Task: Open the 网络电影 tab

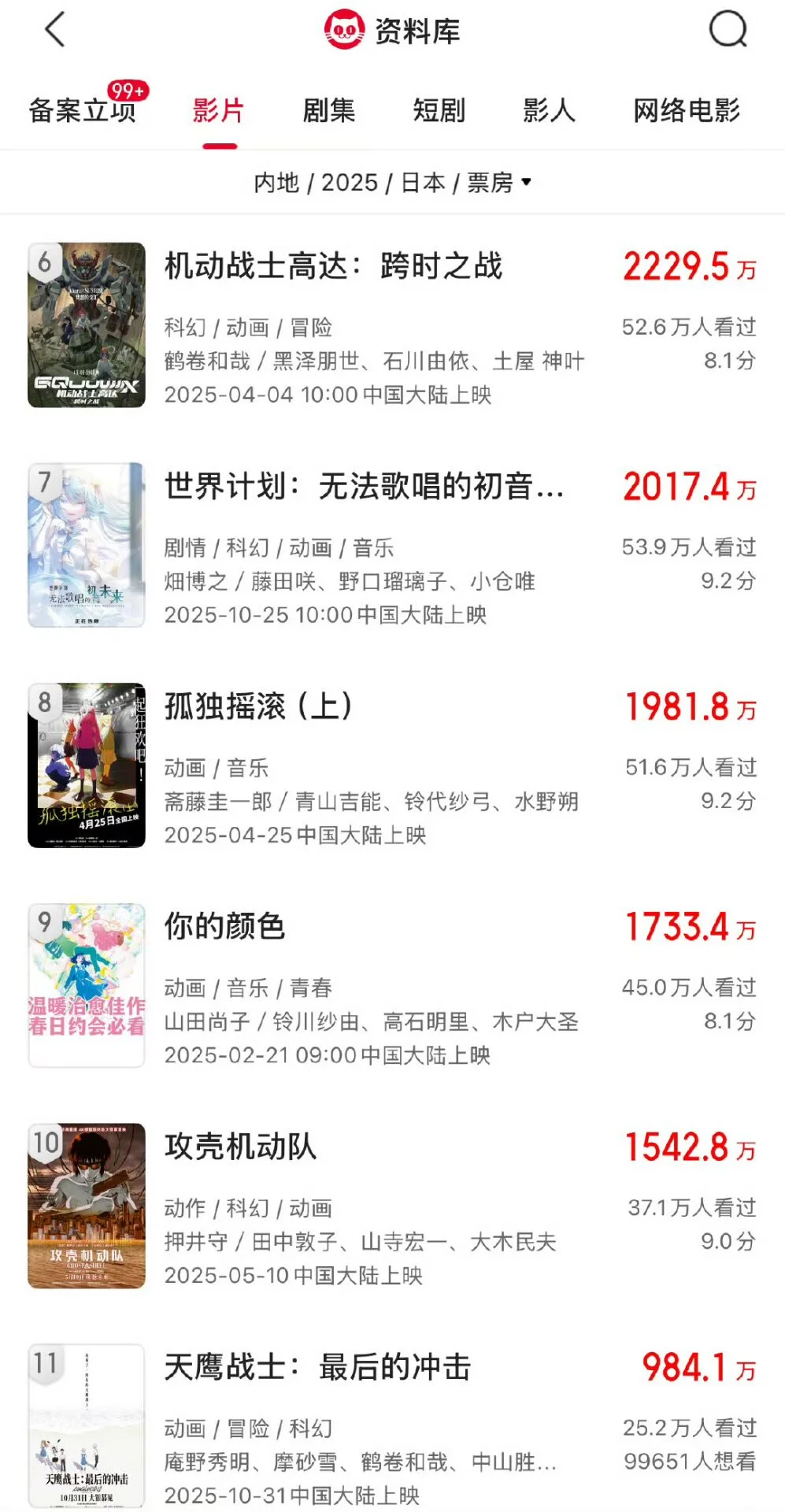Action: 687,111
